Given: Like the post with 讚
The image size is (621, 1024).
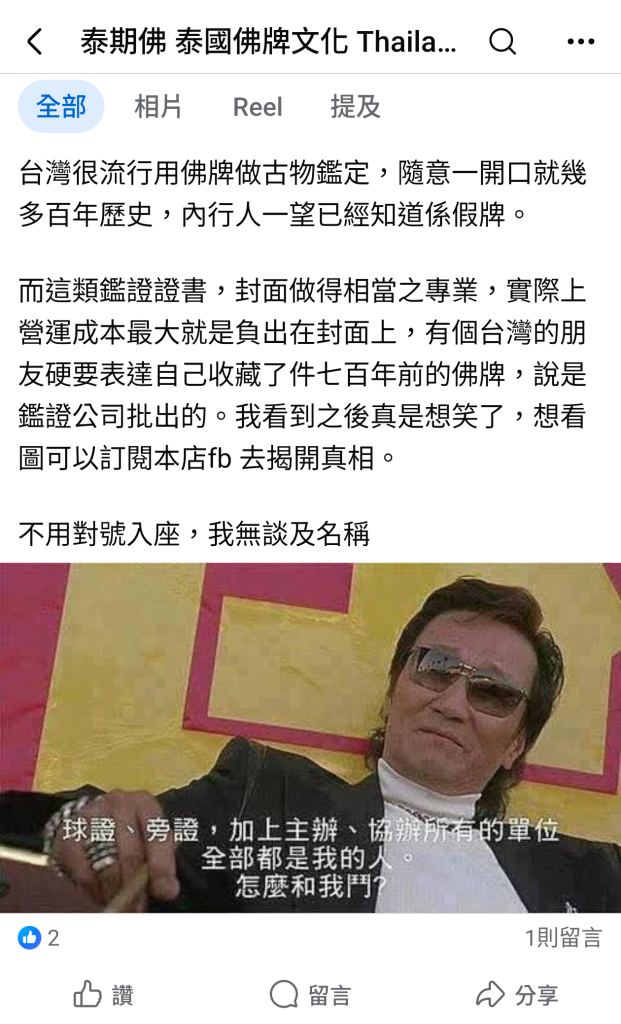Looking at the screenshot, I should pos(103,994).
